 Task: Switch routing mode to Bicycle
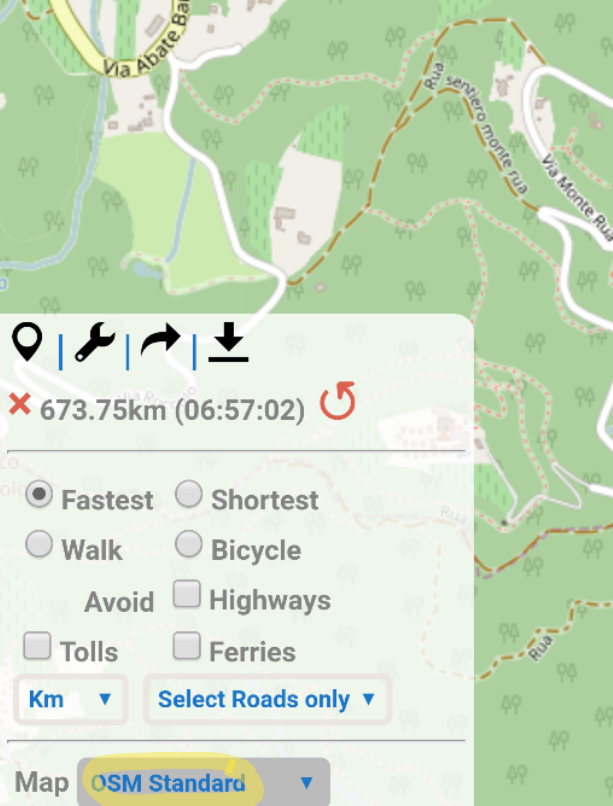tap(189, 545)
